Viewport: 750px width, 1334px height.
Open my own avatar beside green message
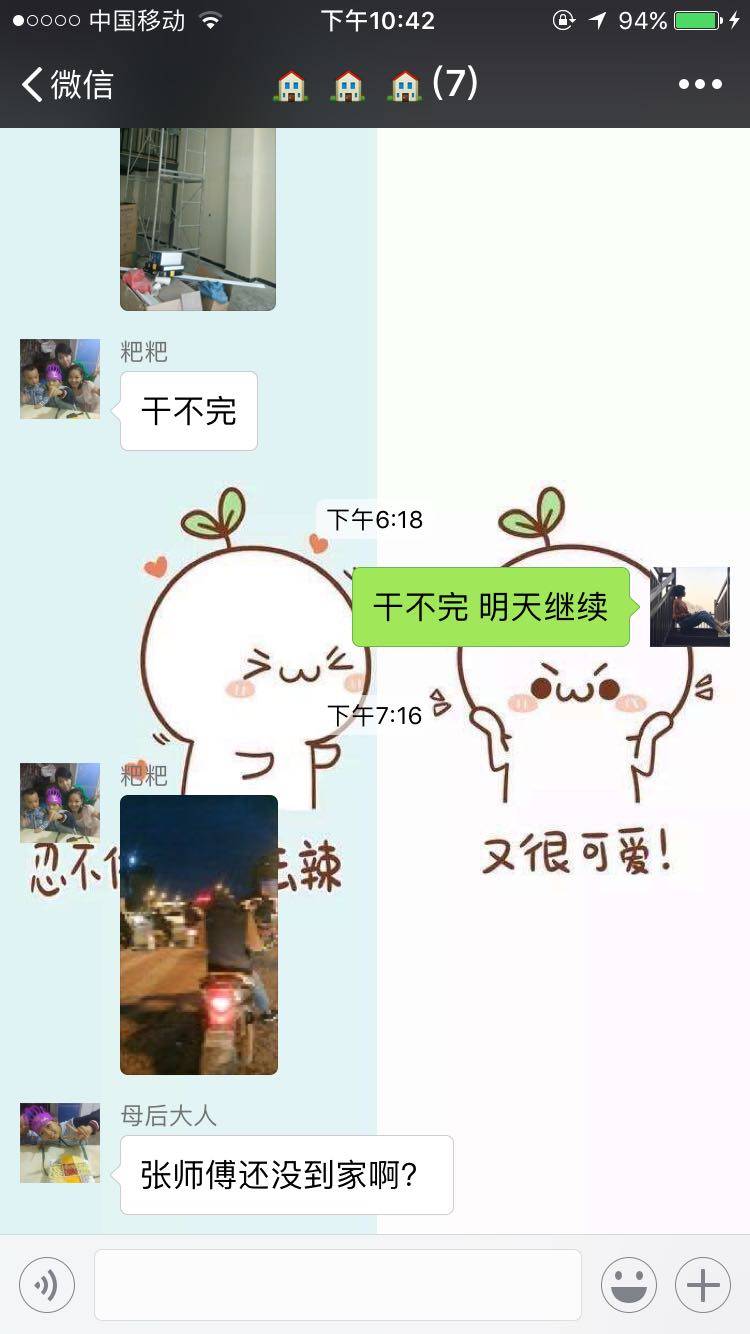pyautogui.click(x=690, y=607)
